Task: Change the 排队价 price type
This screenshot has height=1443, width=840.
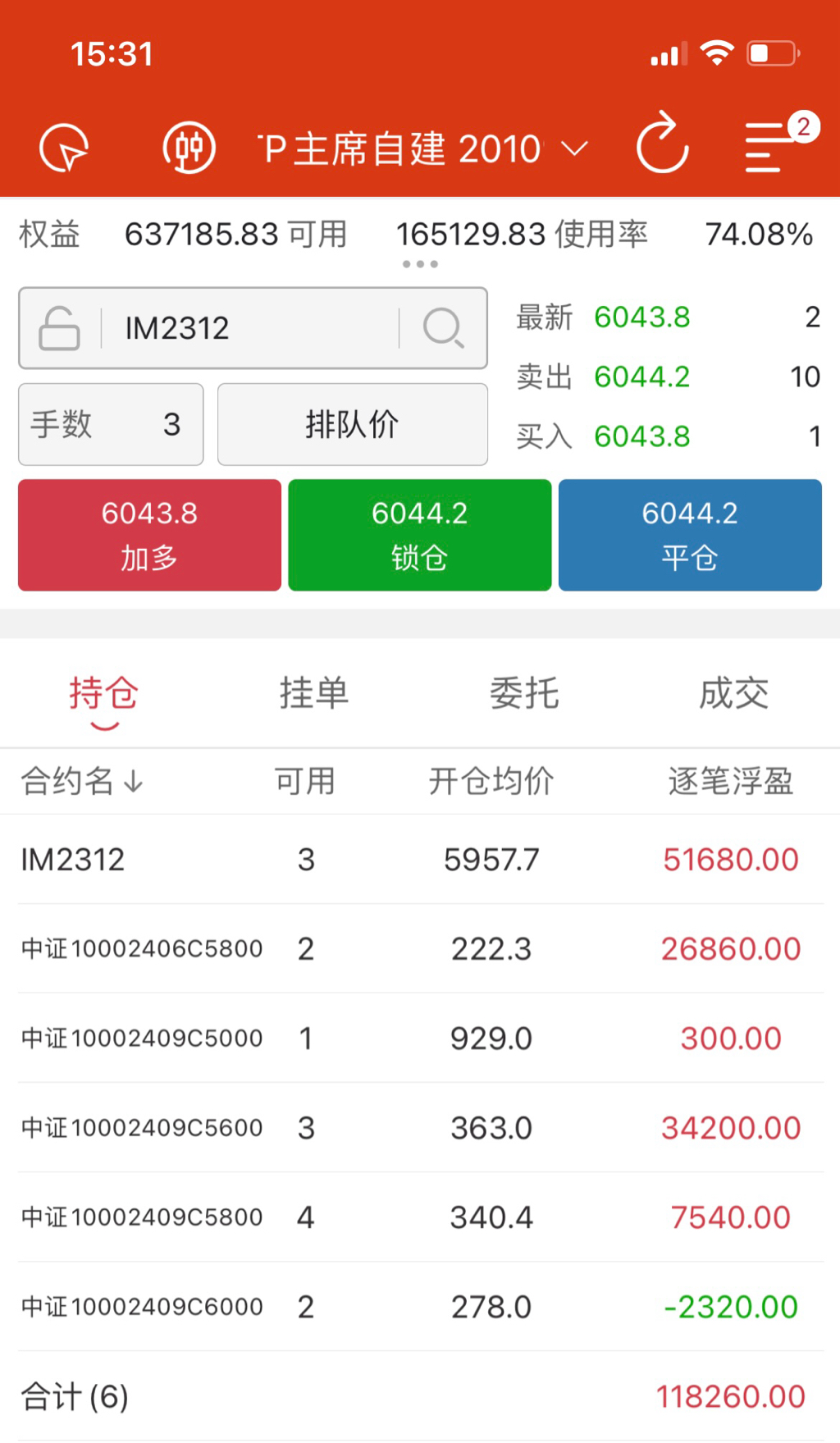Action: click(x=352, y=425)
